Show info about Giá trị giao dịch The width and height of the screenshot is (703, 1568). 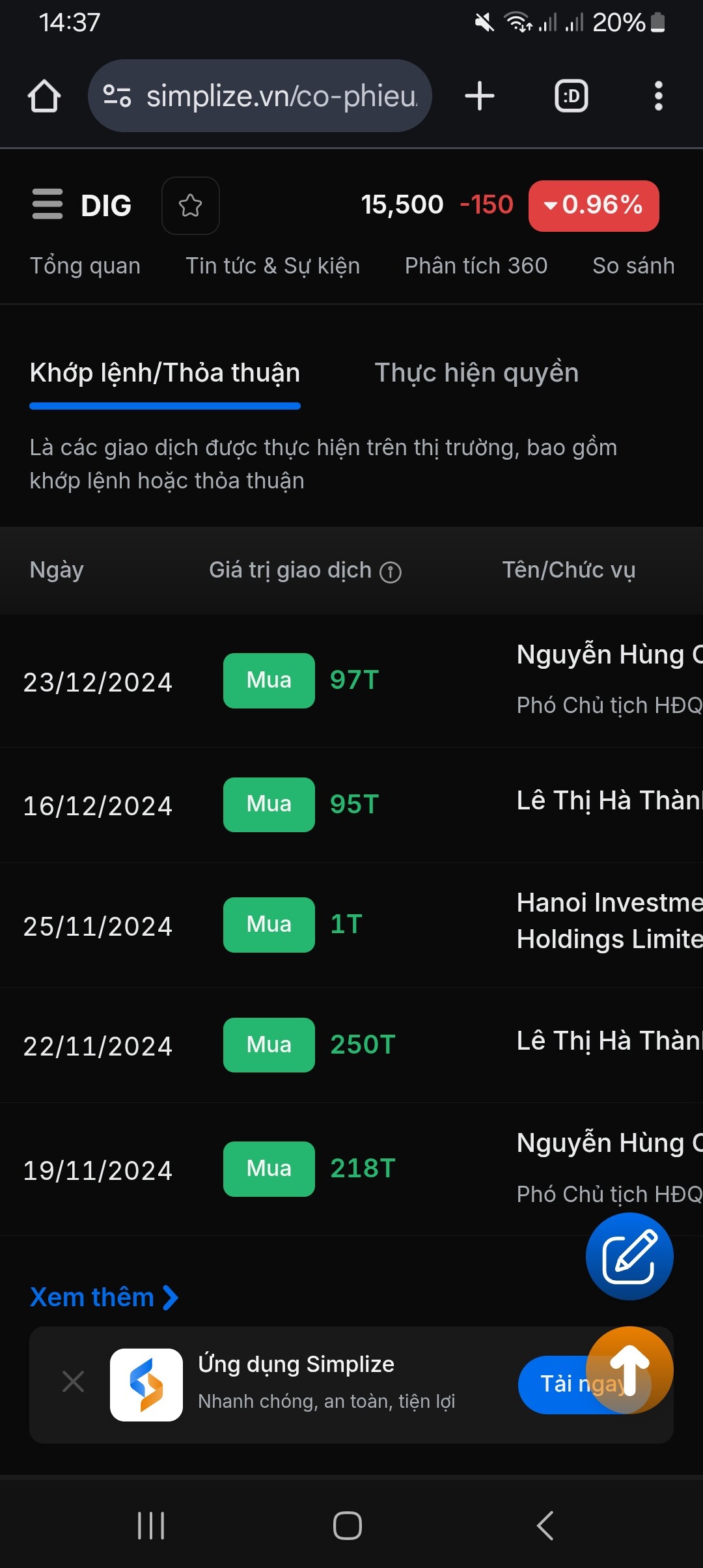[x=391, y=572]
